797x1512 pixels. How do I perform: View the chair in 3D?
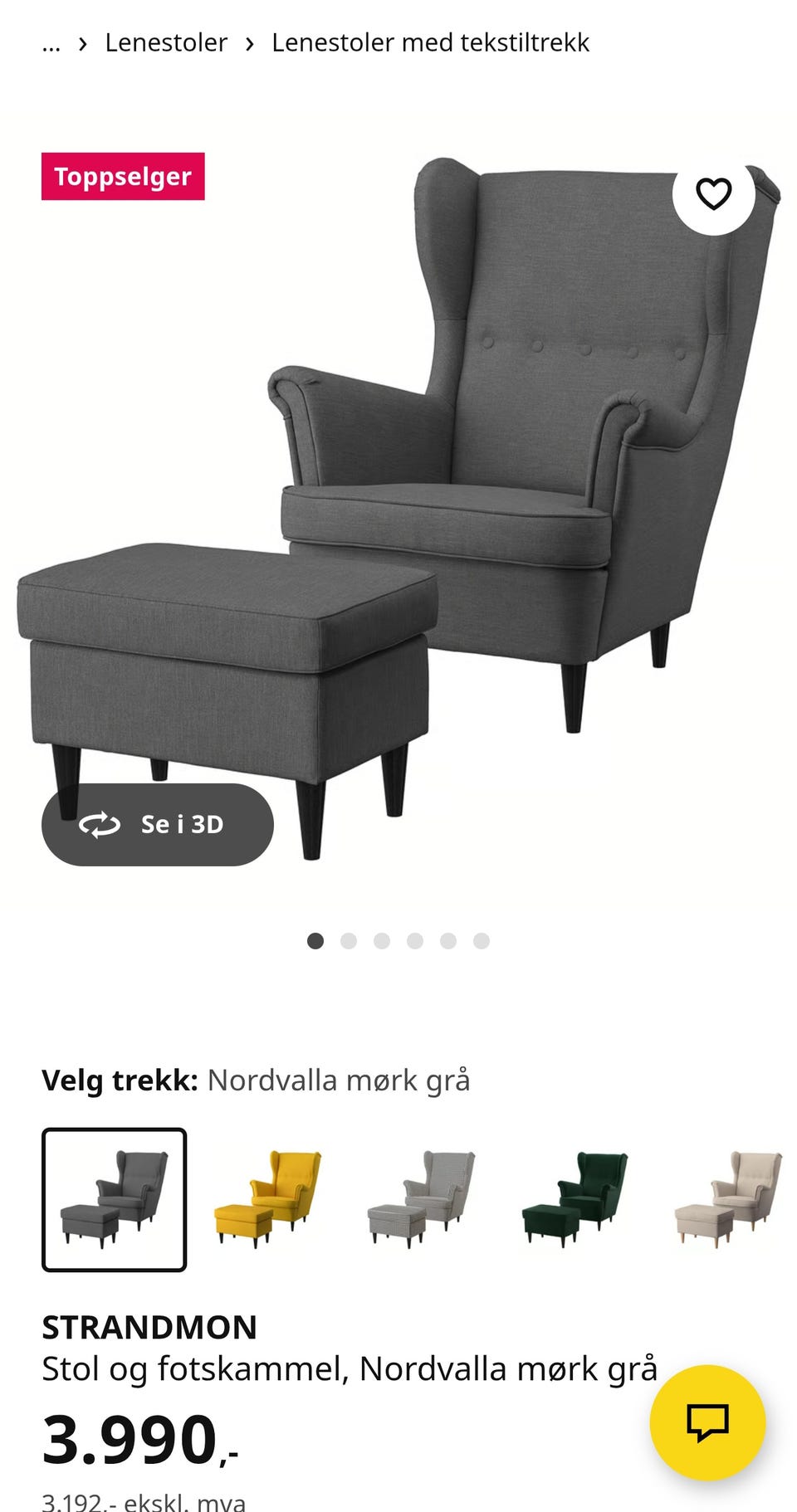158,824
